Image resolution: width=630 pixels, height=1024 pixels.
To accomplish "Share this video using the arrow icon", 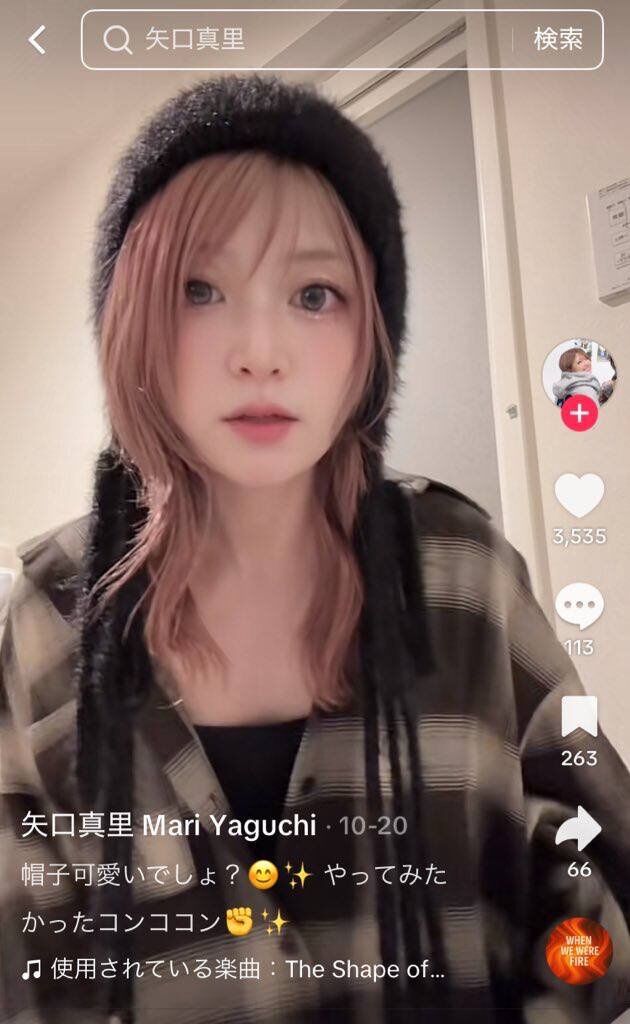I will 579,829.
